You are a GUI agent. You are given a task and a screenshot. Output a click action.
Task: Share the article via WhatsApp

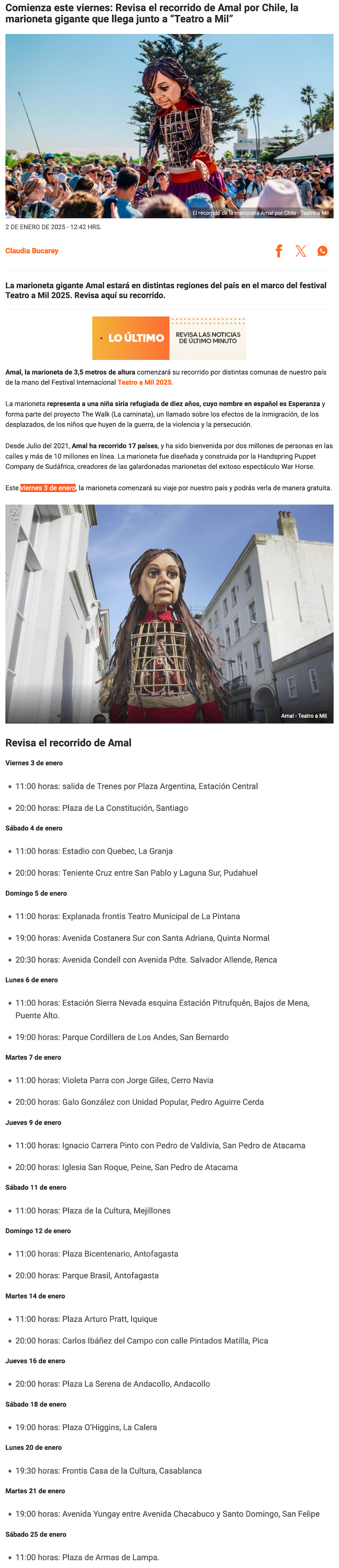click(322, 251)
